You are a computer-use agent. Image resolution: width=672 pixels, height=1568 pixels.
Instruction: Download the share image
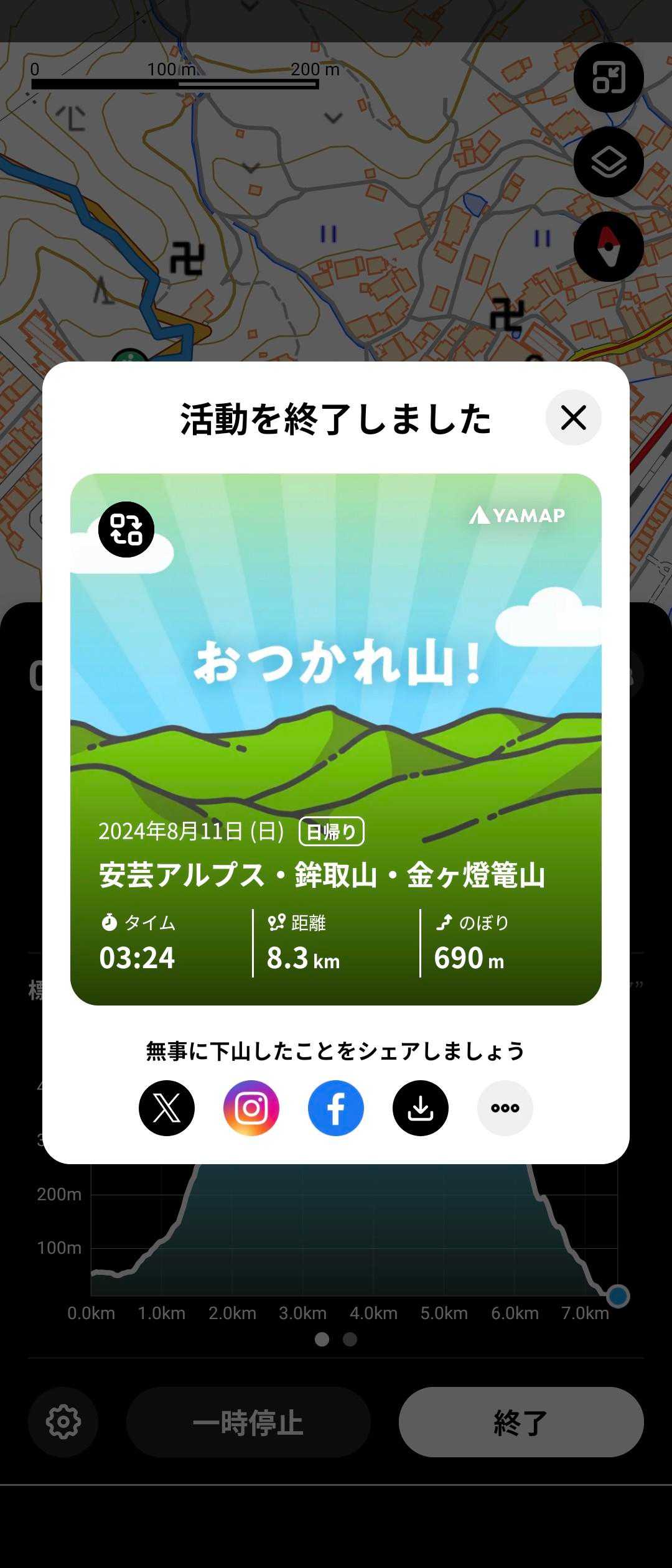(421, 1108)
